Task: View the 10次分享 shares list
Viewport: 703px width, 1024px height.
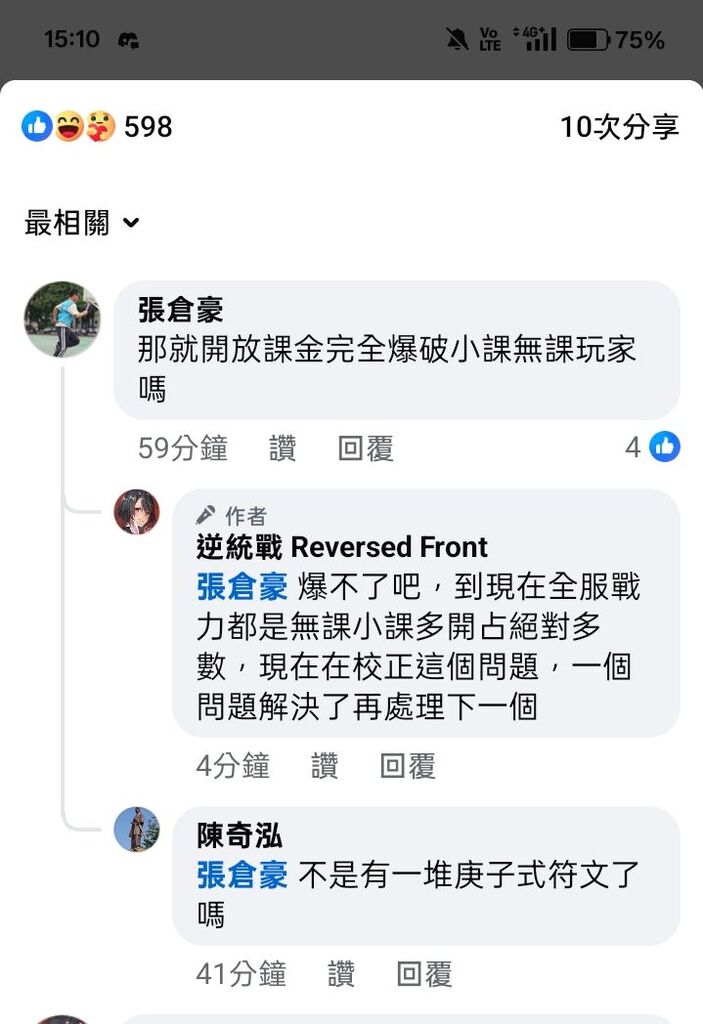Action: pos(619,127)
